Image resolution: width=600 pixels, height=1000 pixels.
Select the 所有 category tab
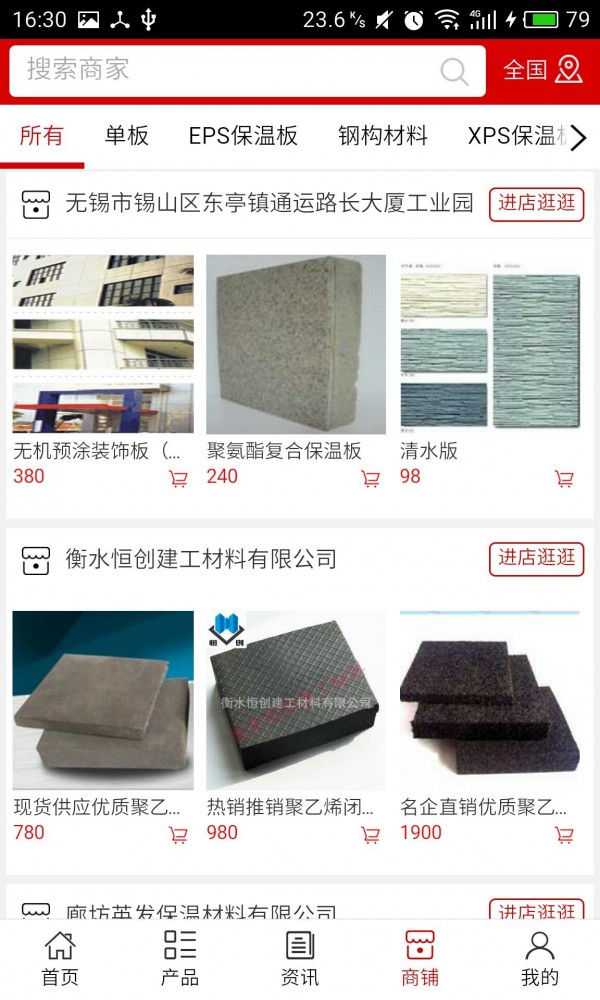point(41,136)
